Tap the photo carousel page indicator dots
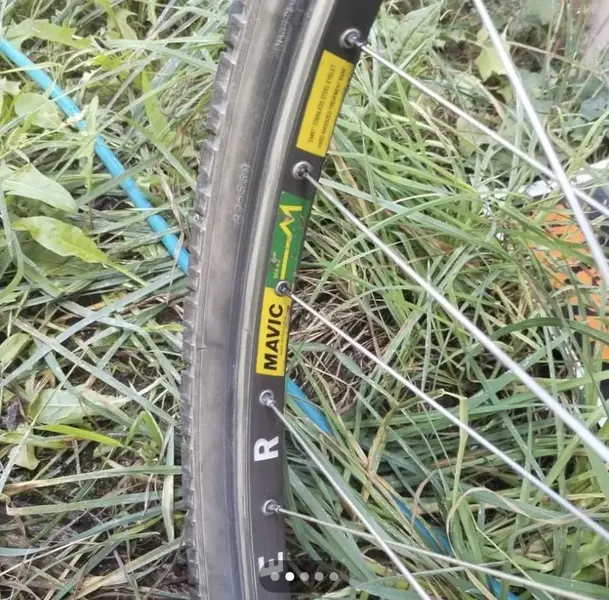The width and height of the screenshot is (609, 600). click(x=304, y=576)
